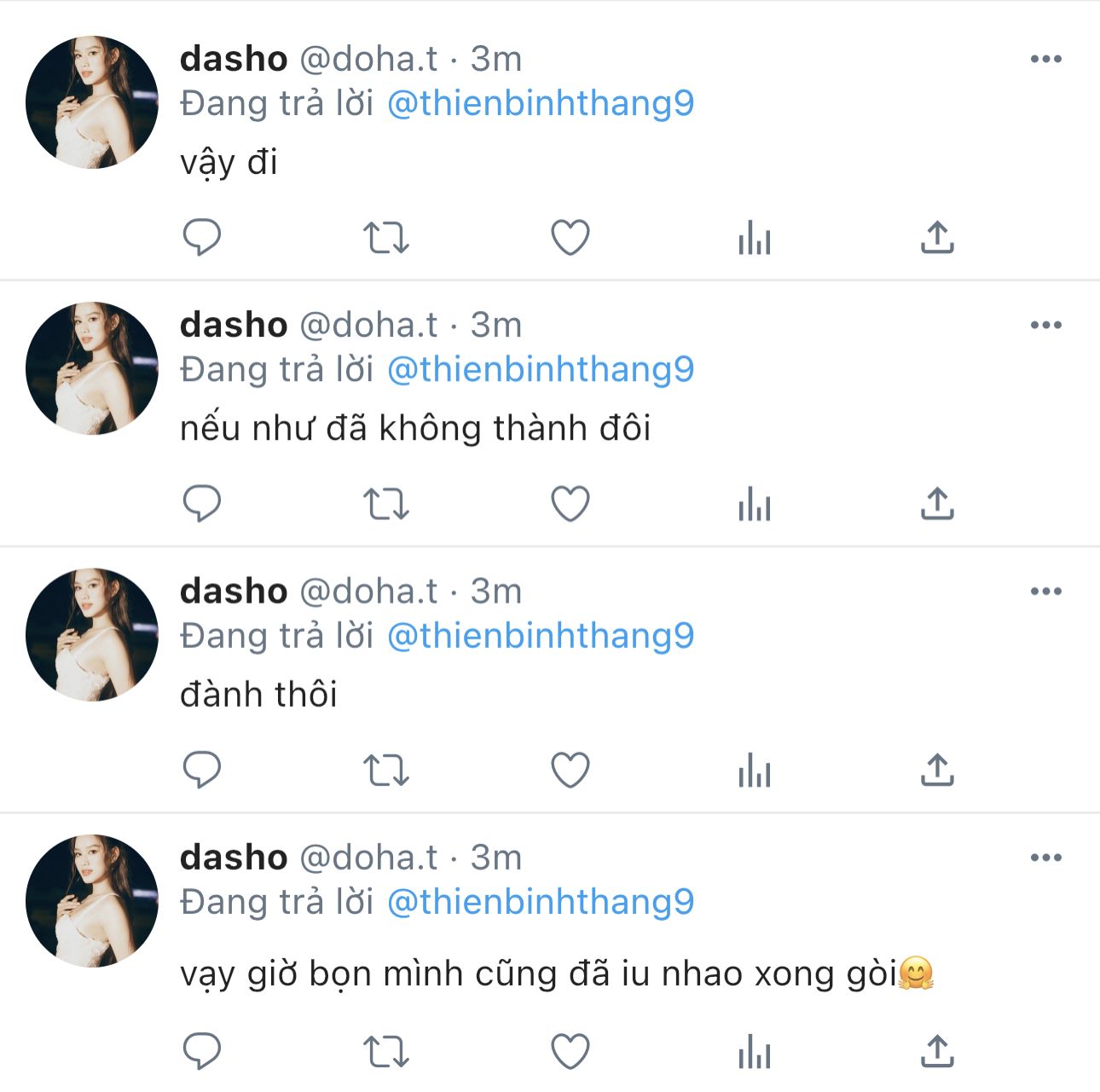Like the 'vạy giờ bọn mình' tweet
Image resolution: width=1100 pixels, height=1092 pixels.
(570, 1050)
